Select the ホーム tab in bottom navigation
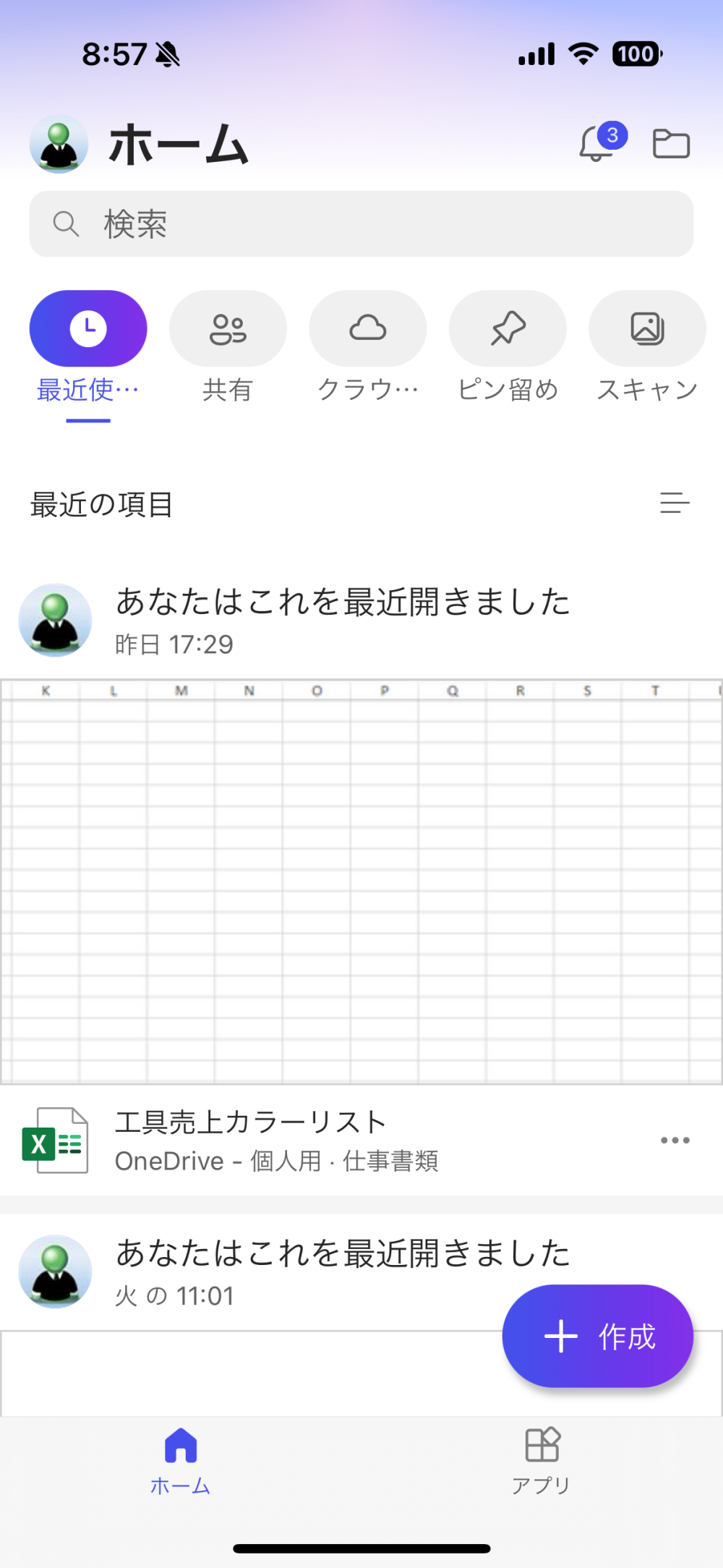The height and width of the screenshot is (1568, 723). click(180, 1461)
